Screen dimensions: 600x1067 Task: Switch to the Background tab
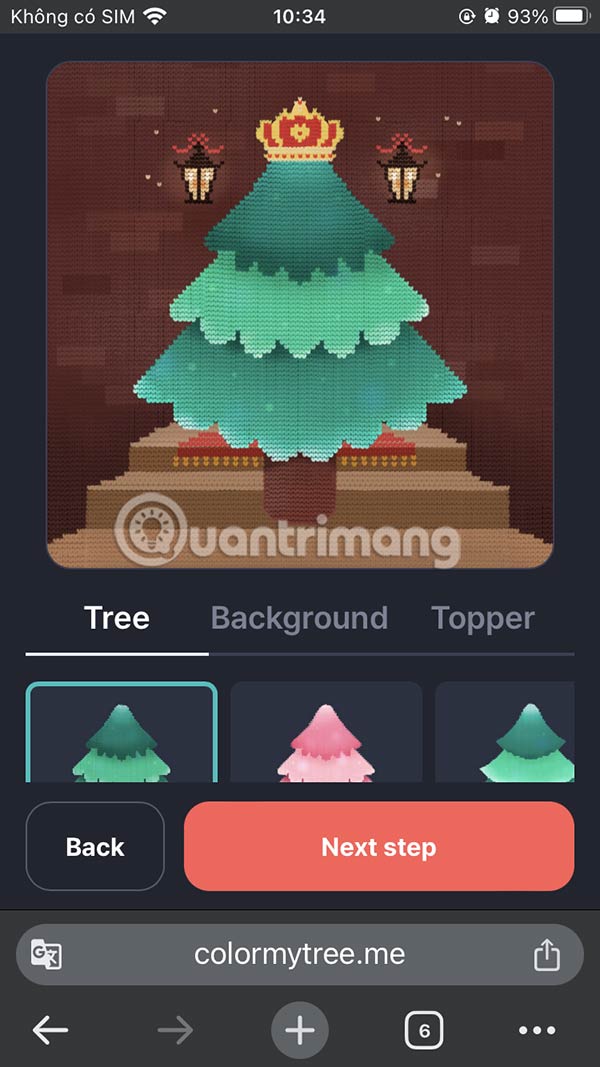(x=299, y=618)
